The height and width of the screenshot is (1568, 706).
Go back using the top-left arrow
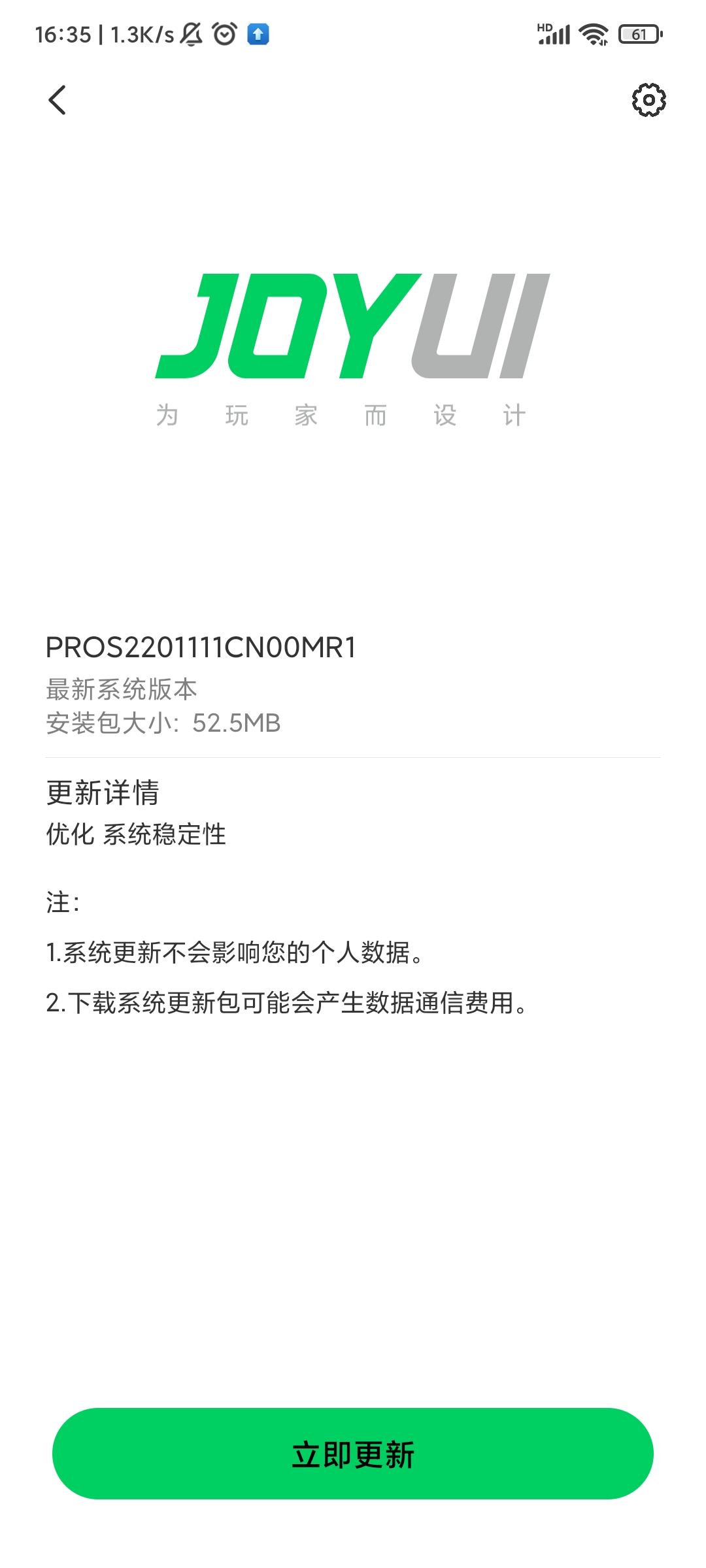click(x=58, y=100)
